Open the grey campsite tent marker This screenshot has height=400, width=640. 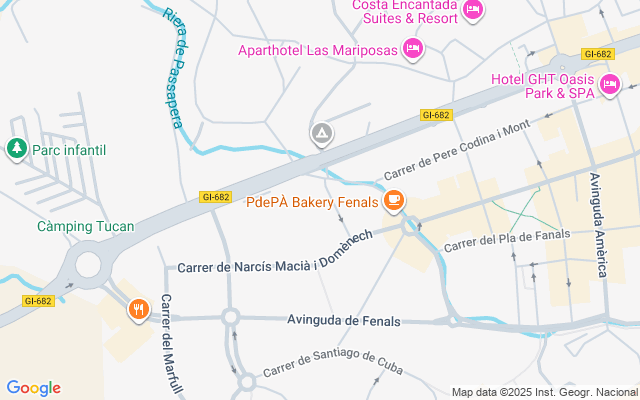[x=322, y=134]
